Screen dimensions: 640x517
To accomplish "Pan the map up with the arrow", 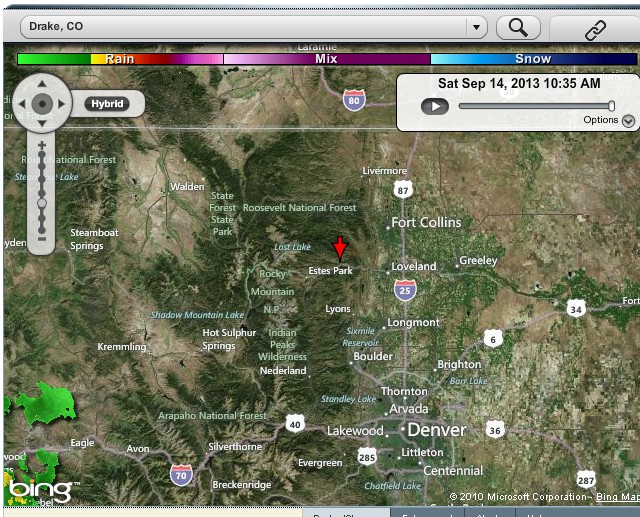I will click(42, 82).
